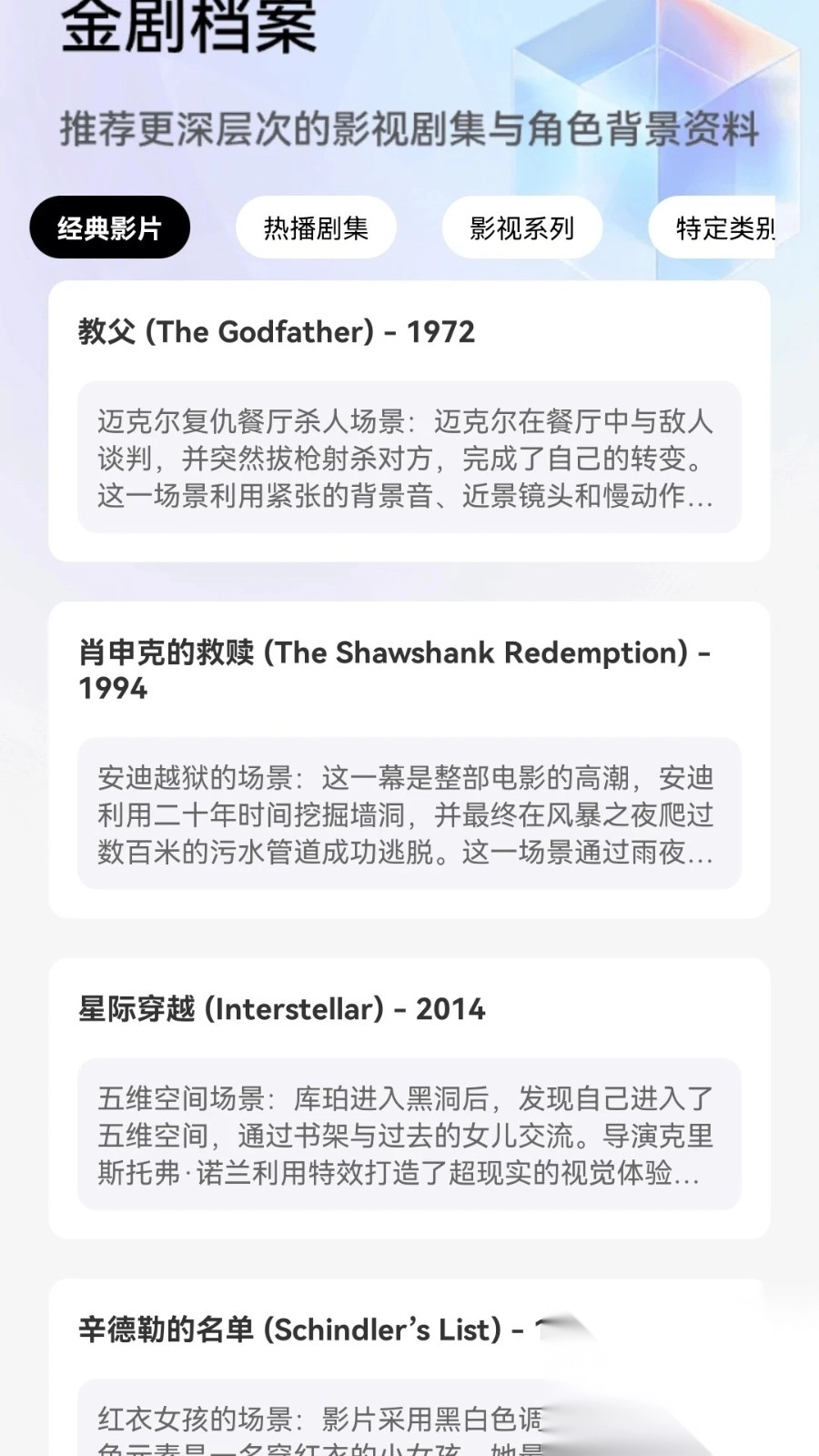Tap the Godfather restaurant scene description box

(409, 458)
